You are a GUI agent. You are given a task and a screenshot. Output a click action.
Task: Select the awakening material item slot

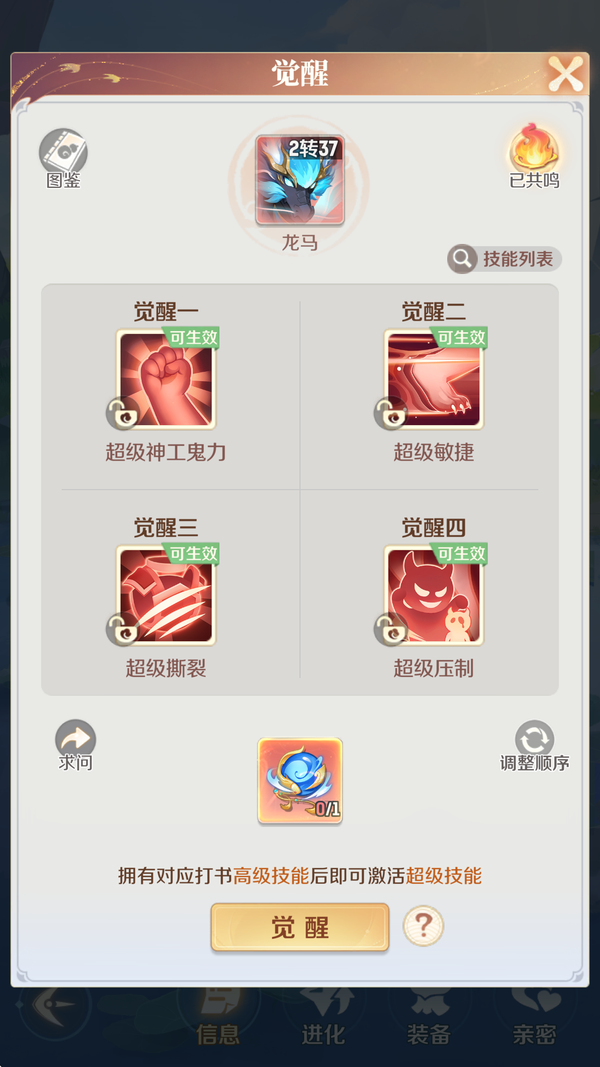(x=300, y=781)
